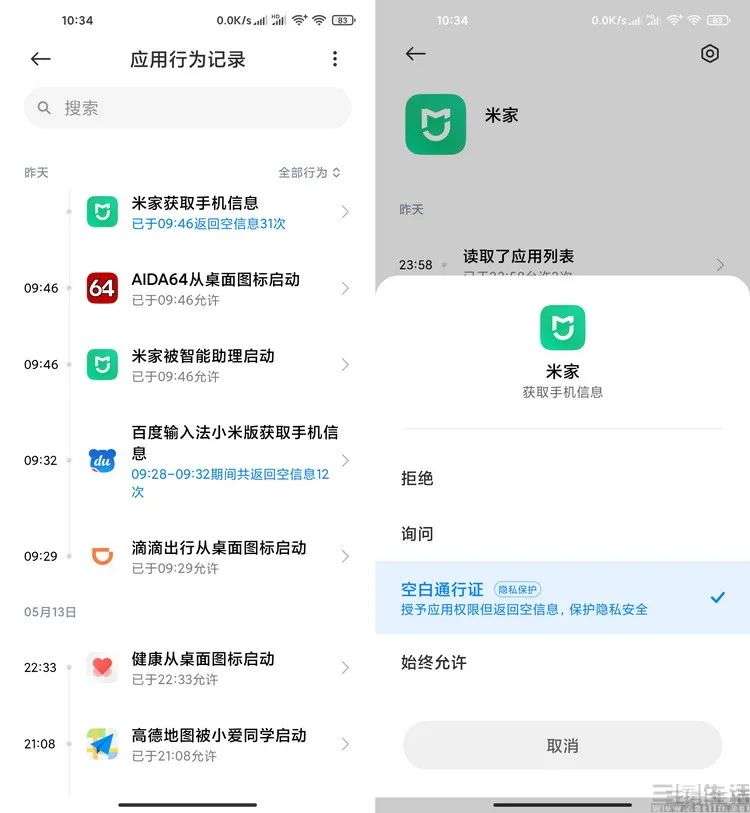Choose 空白通行证 privacy option
750x813 pixels.
562,597
